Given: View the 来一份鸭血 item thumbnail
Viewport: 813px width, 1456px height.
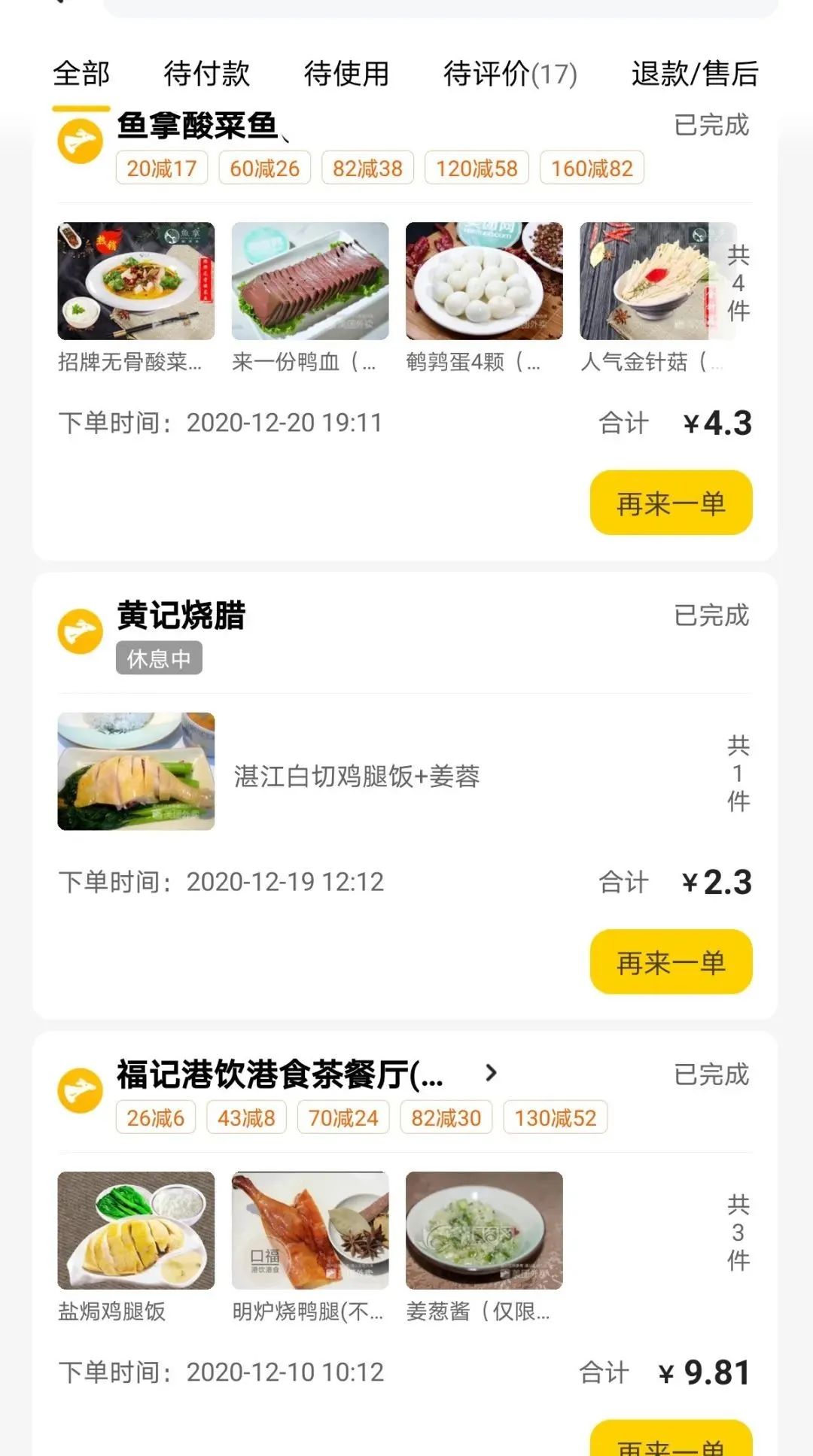Looking at the screenshot, I should (310, 281).
